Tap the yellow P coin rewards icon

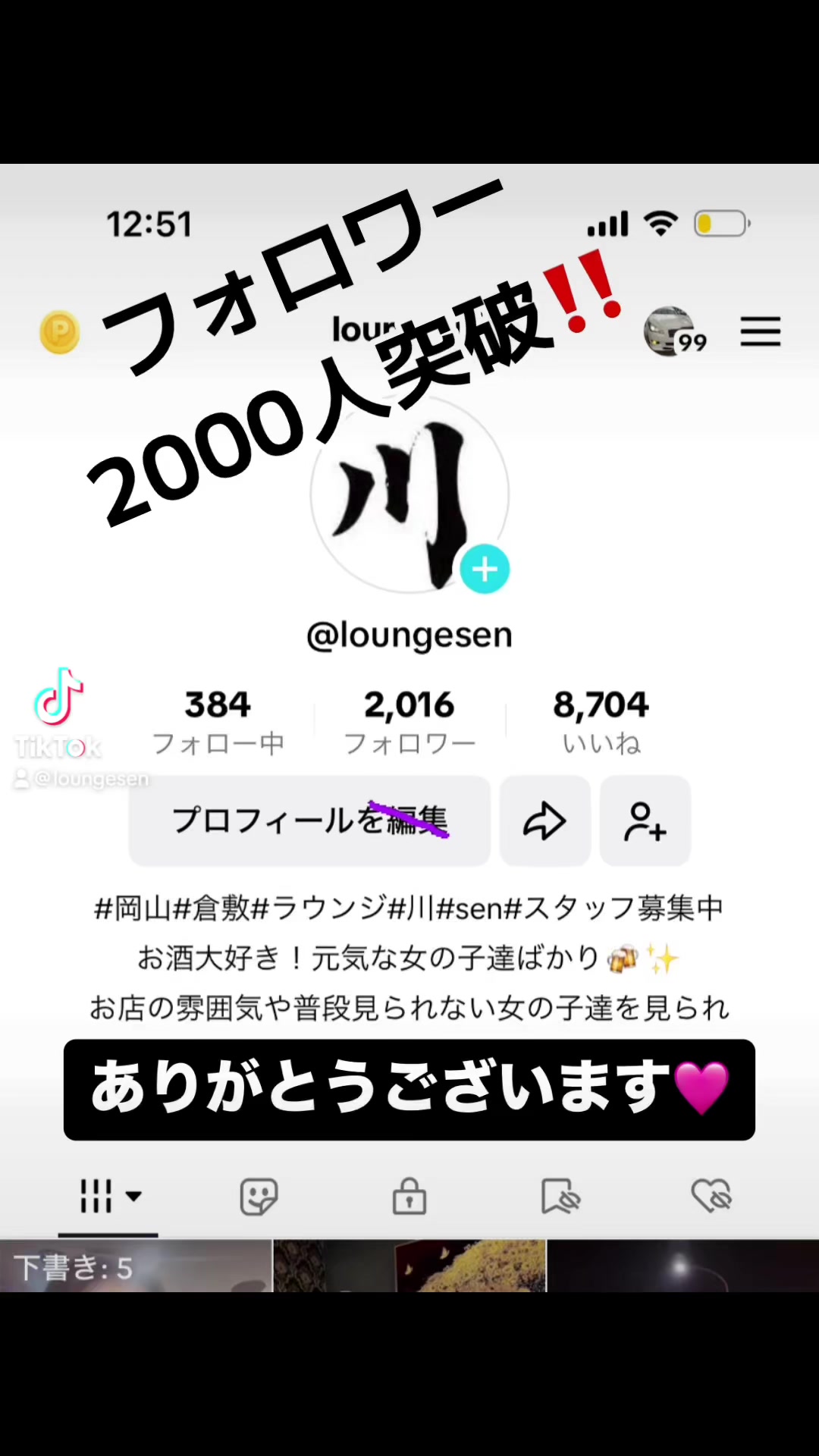pos(61,331)
